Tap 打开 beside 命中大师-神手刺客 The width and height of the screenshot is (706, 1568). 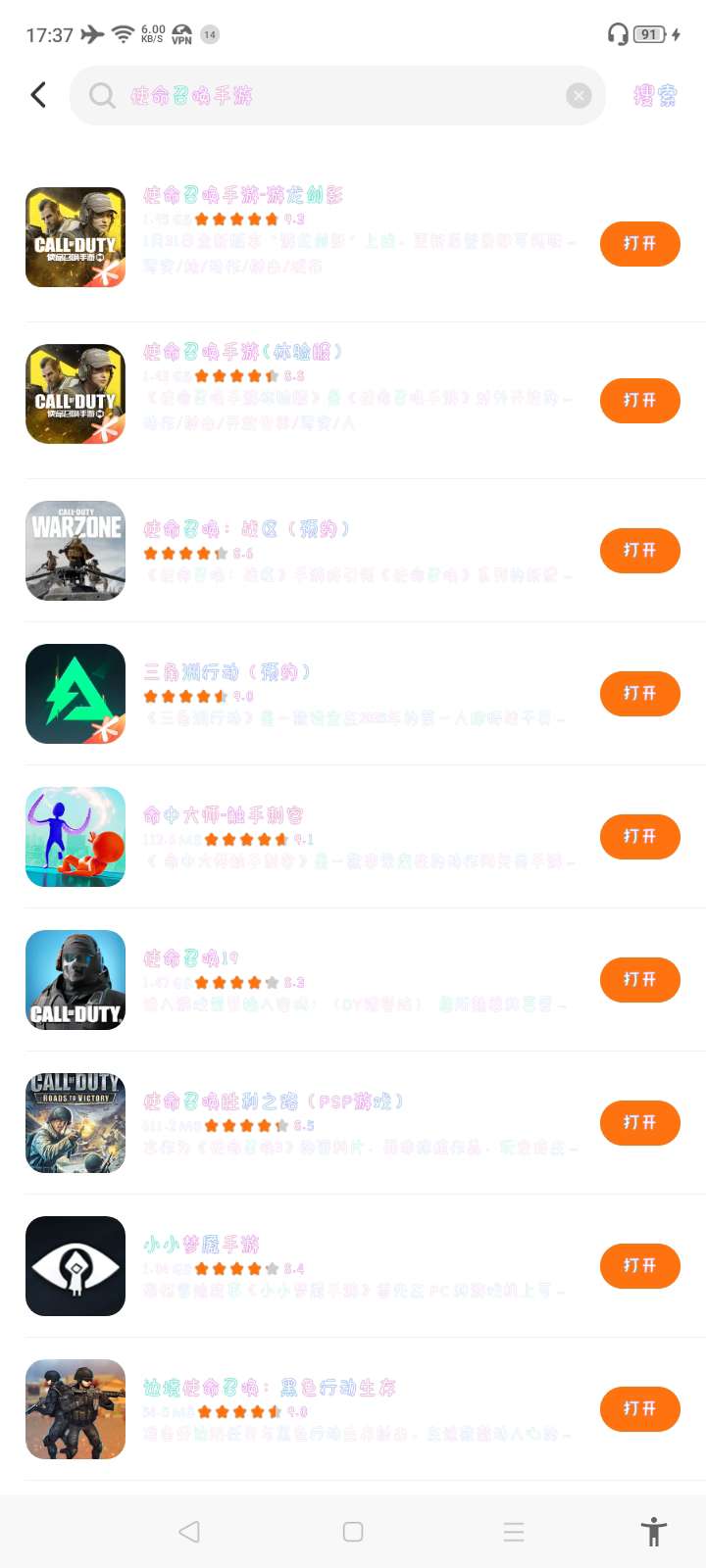click(639, 837)
